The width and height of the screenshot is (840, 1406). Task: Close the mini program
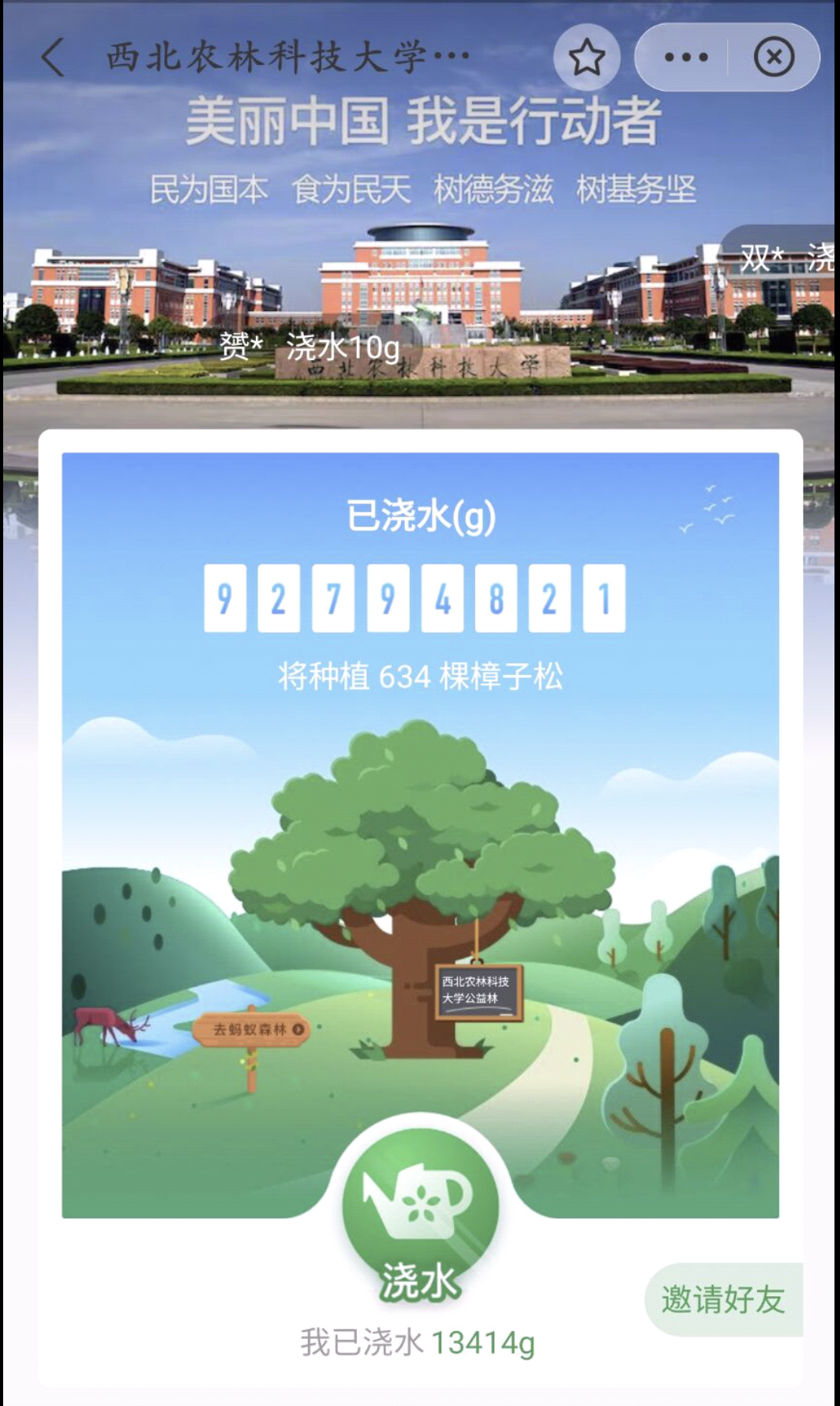(774, 58)
